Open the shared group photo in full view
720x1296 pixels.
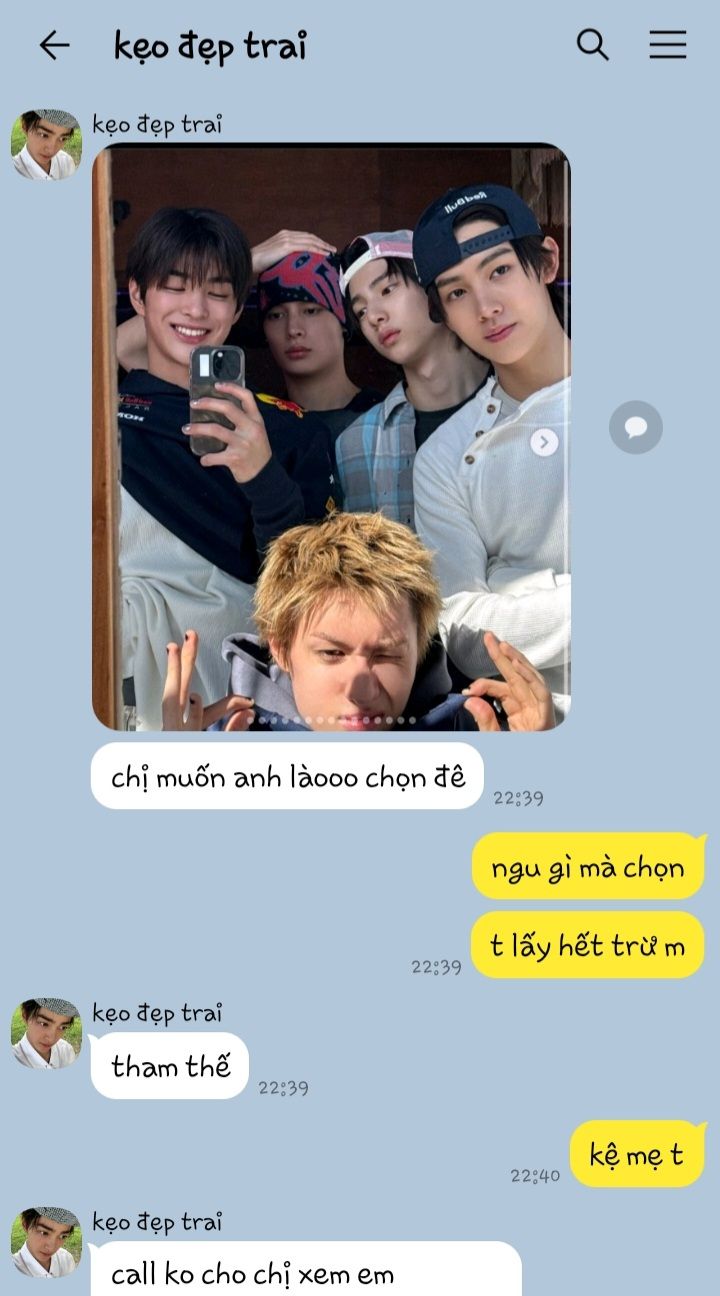(331, 437)
